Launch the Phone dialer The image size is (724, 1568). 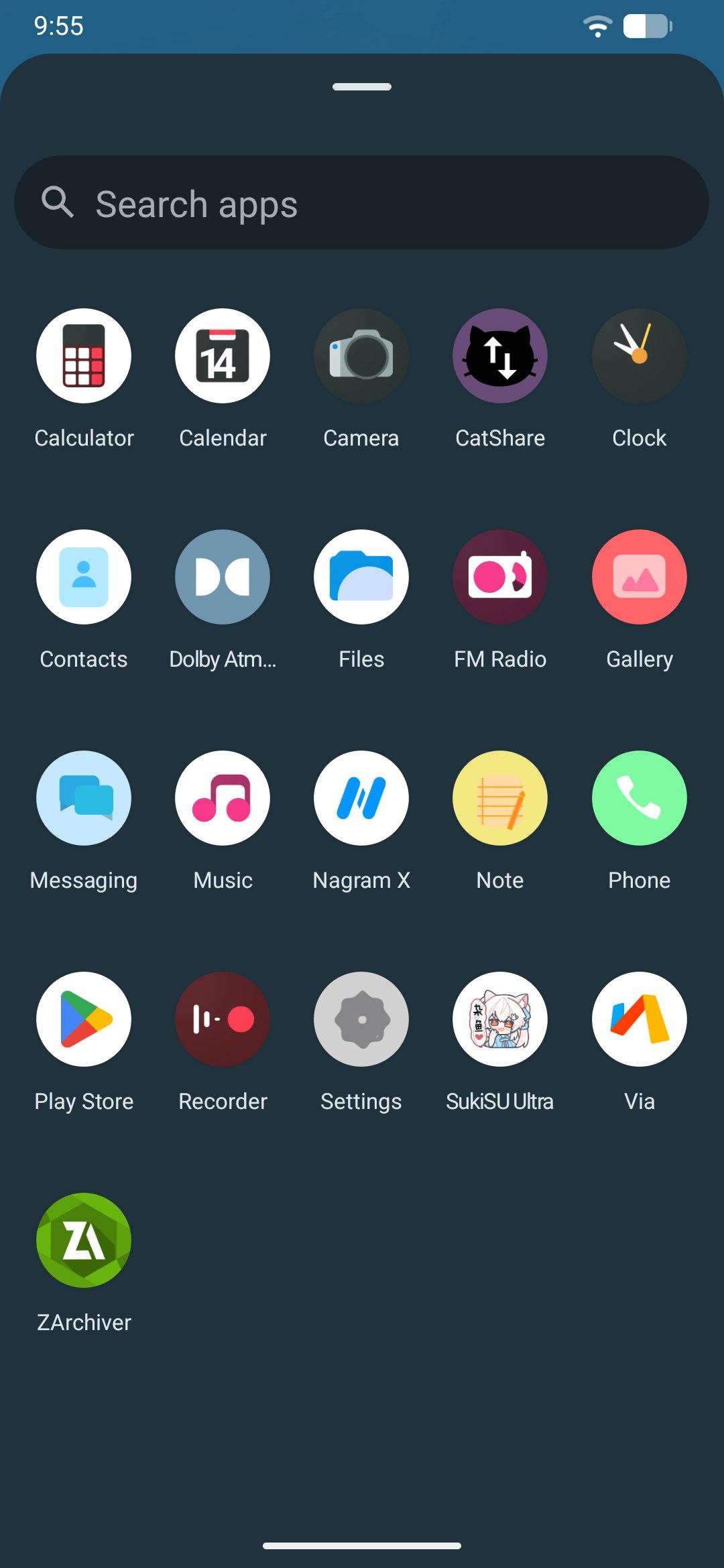click(639, 798)
